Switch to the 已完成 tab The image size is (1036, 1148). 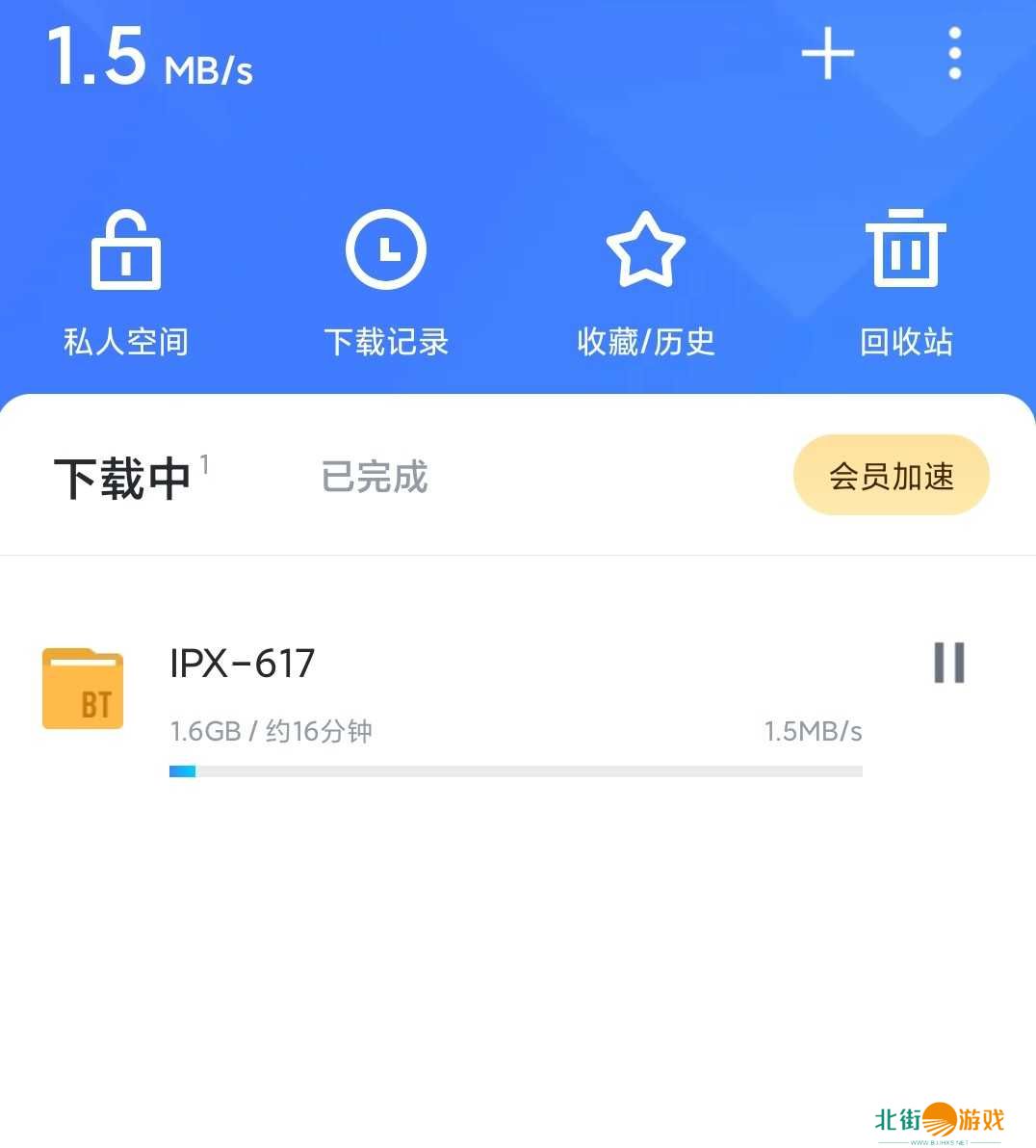point(375,477)
